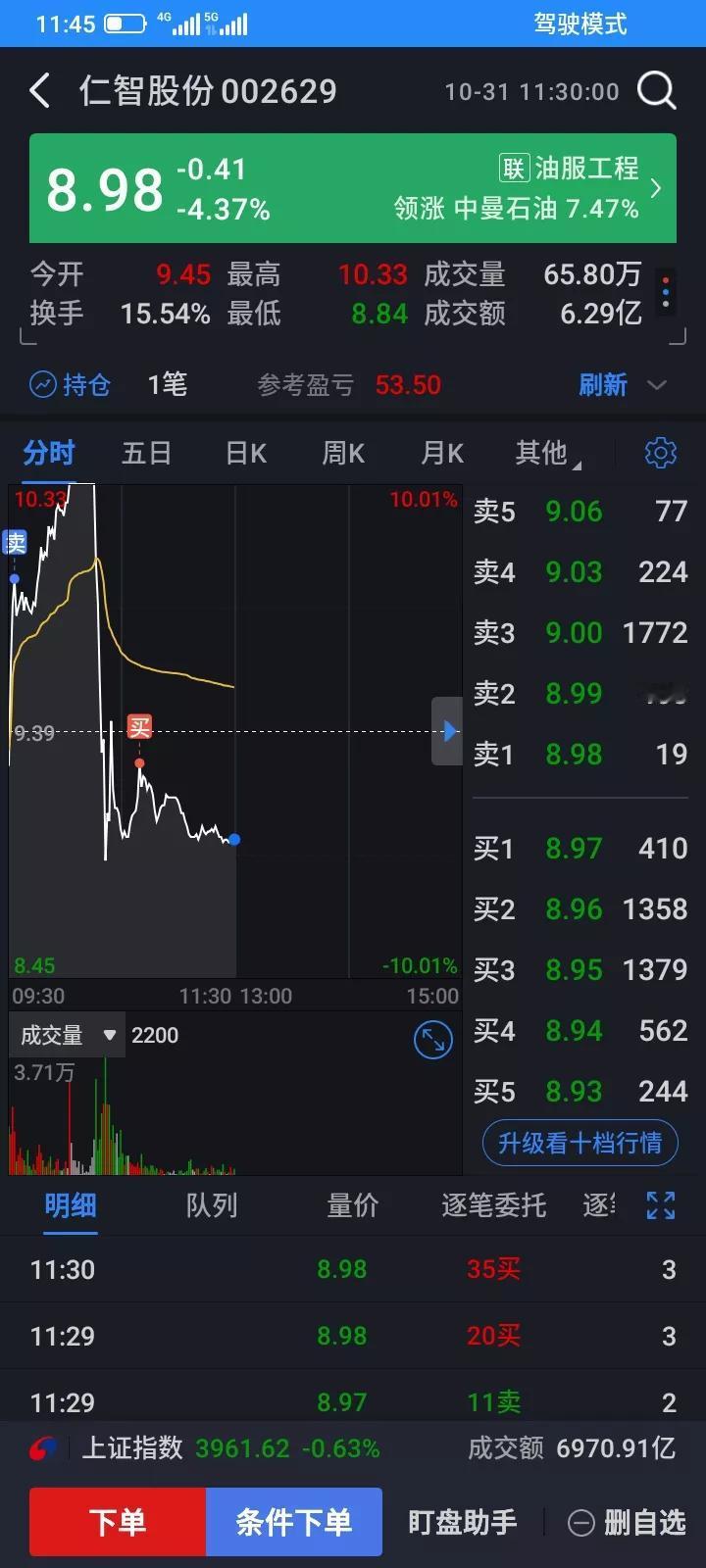The height and width of the screenshot is (1568, 706).
Task: Switch to the 五日 chart tab
Action: [x=146, y=453]
